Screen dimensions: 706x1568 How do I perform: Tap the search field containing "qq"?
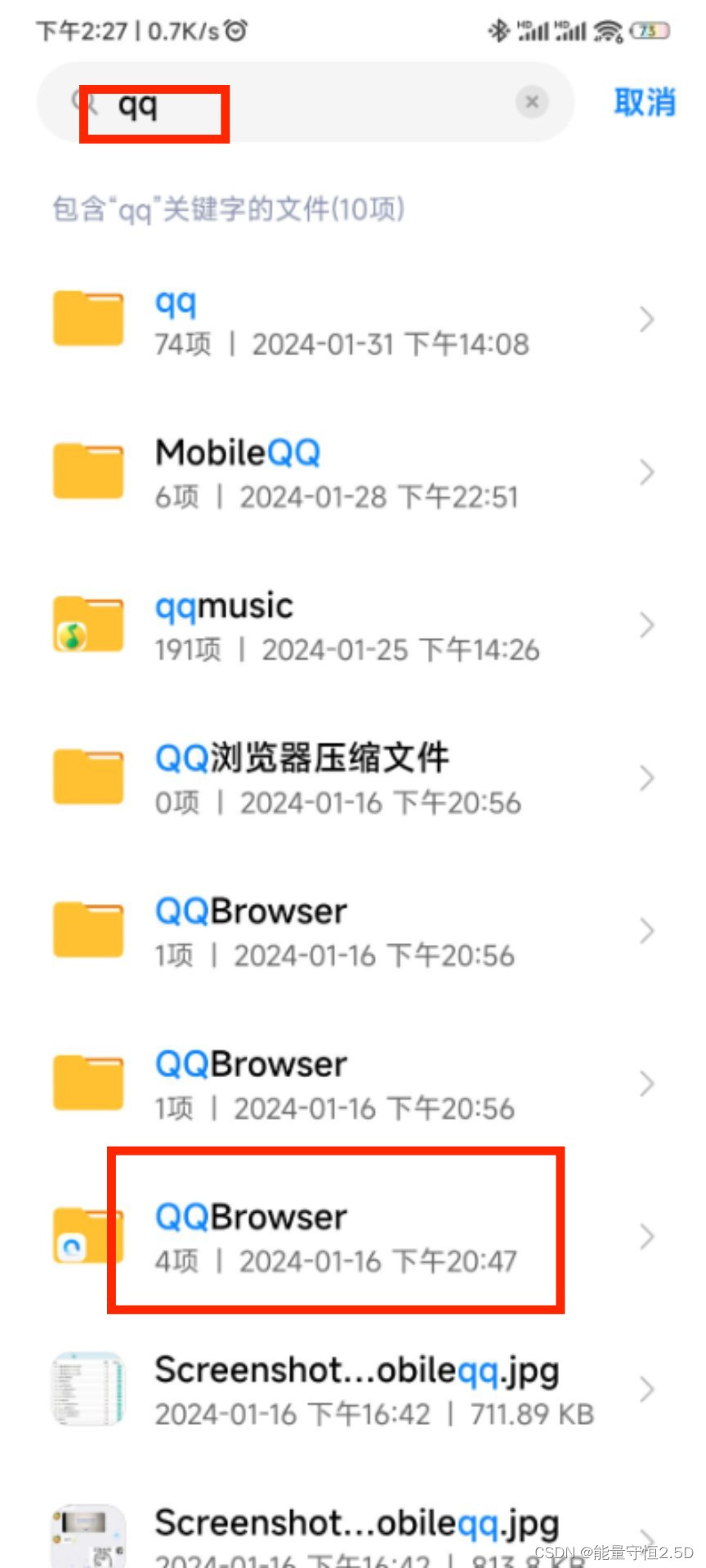pyautogui.click(x=311, y=103)
